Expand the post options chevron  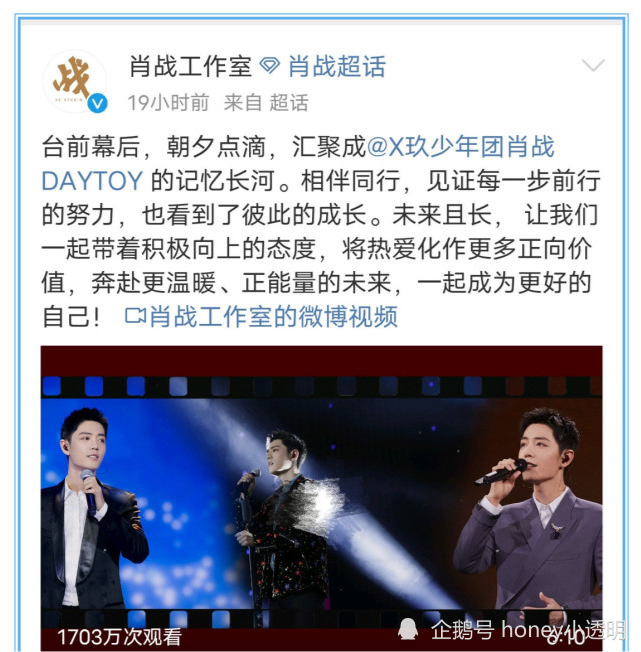click(x=593, y=66)
